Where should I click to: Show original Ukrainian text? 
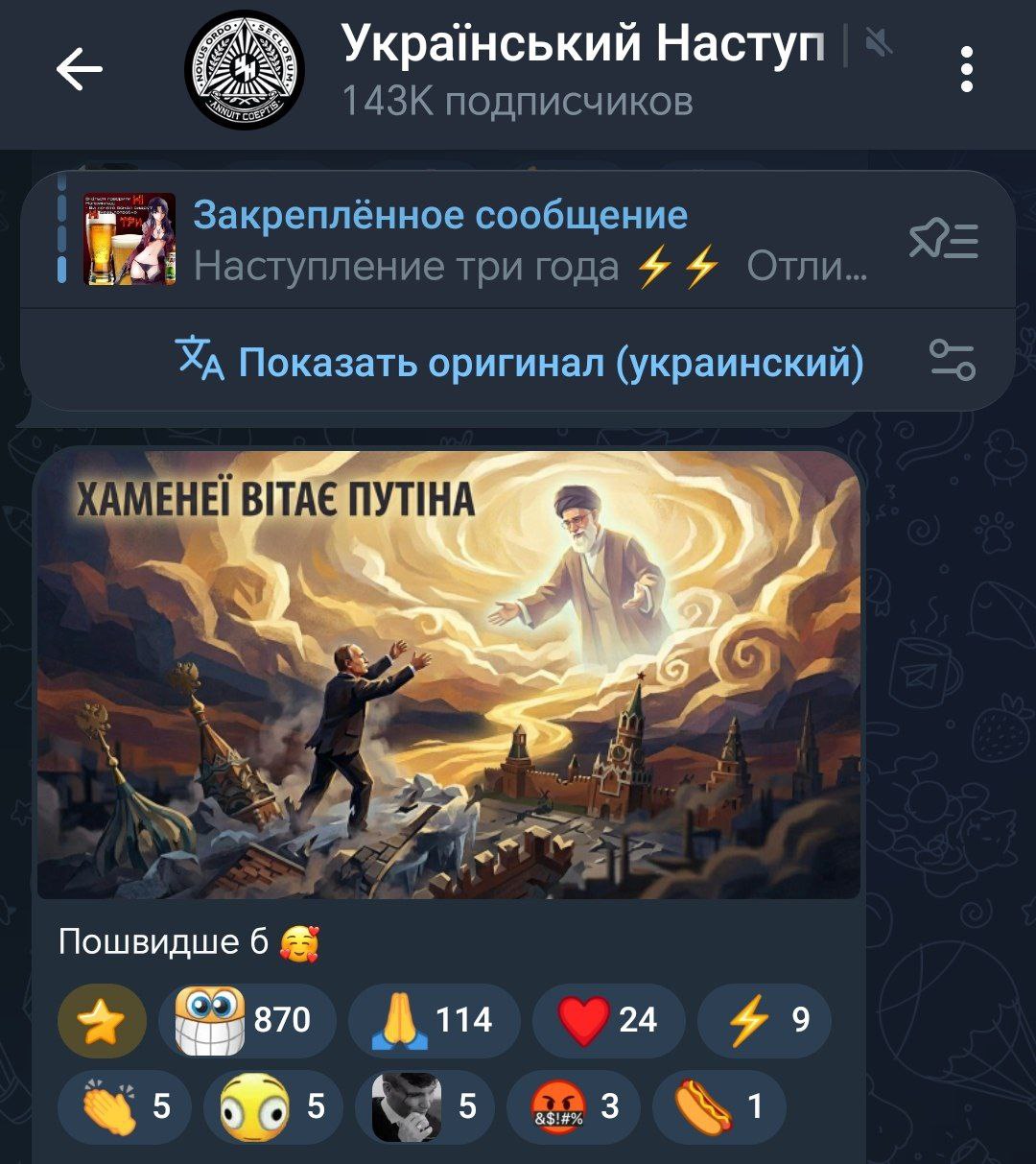coord(523,363)
